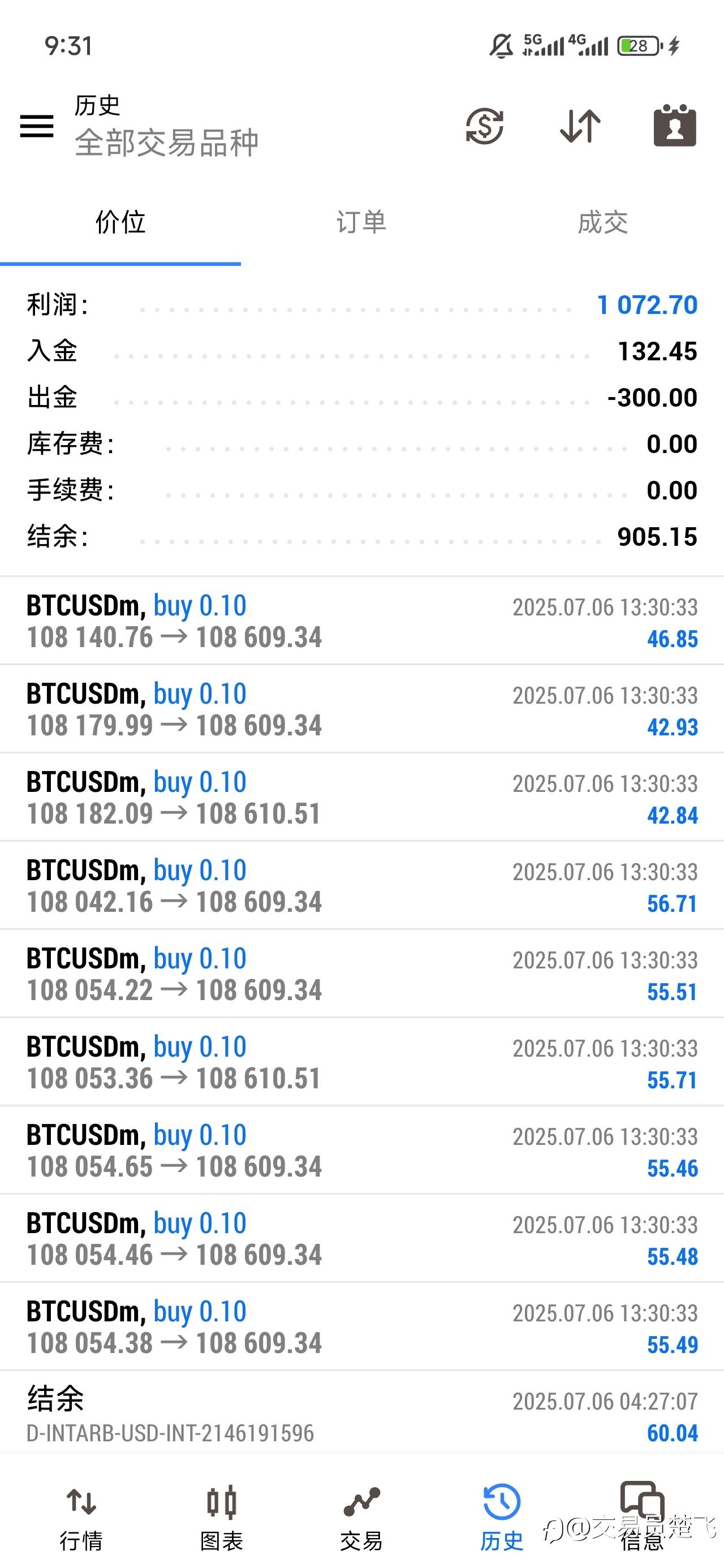The width and height of the screenshot is (724, 1568).
Task: Open the 图表 chart tab
Action: pyautogui.click(x=222, y=1517)
